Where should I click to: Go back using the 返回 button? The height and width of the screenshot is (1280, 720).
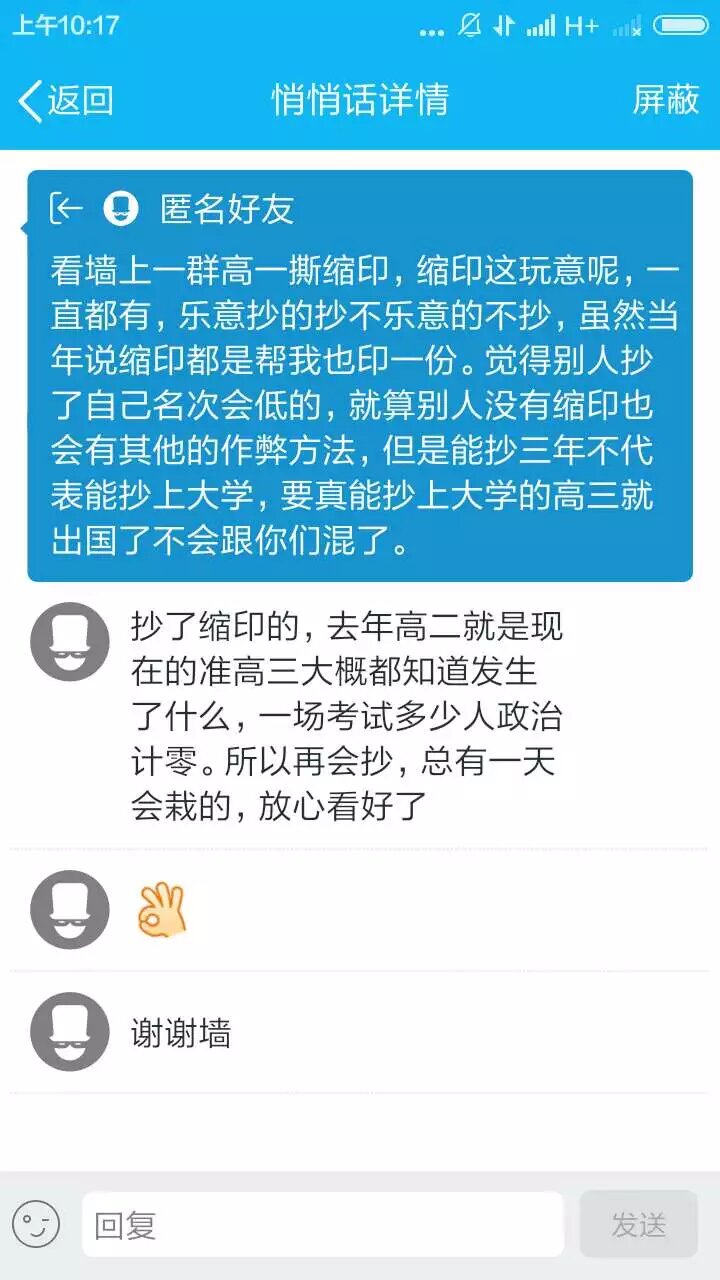[x=66, y=100]
